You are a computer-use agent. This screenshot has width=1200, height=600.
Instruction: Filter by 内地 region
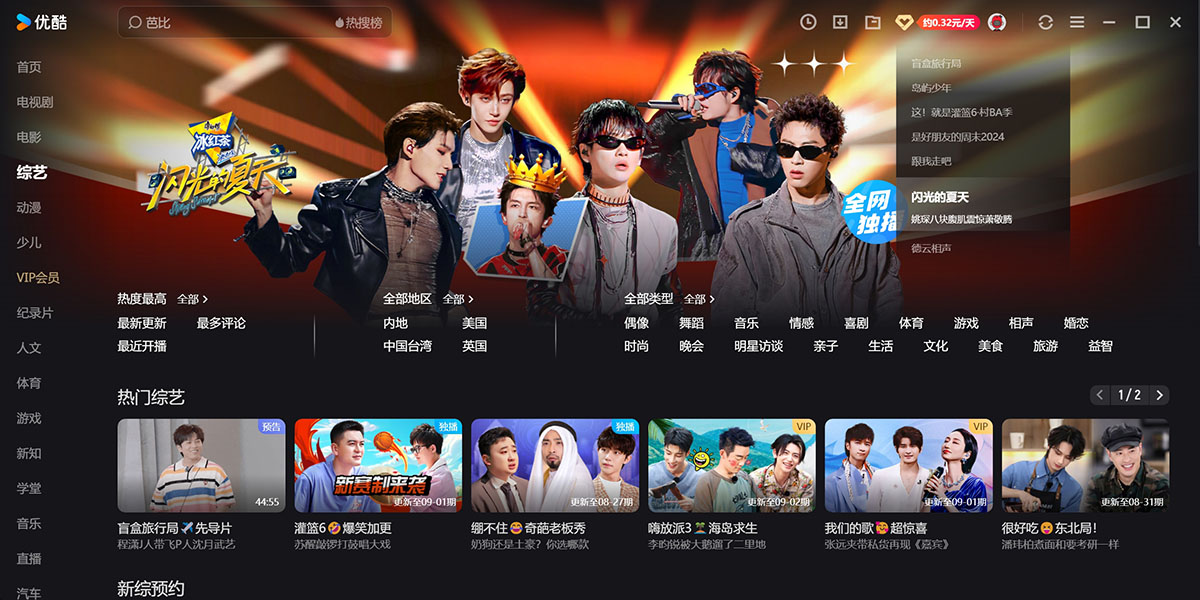[395, 323]
